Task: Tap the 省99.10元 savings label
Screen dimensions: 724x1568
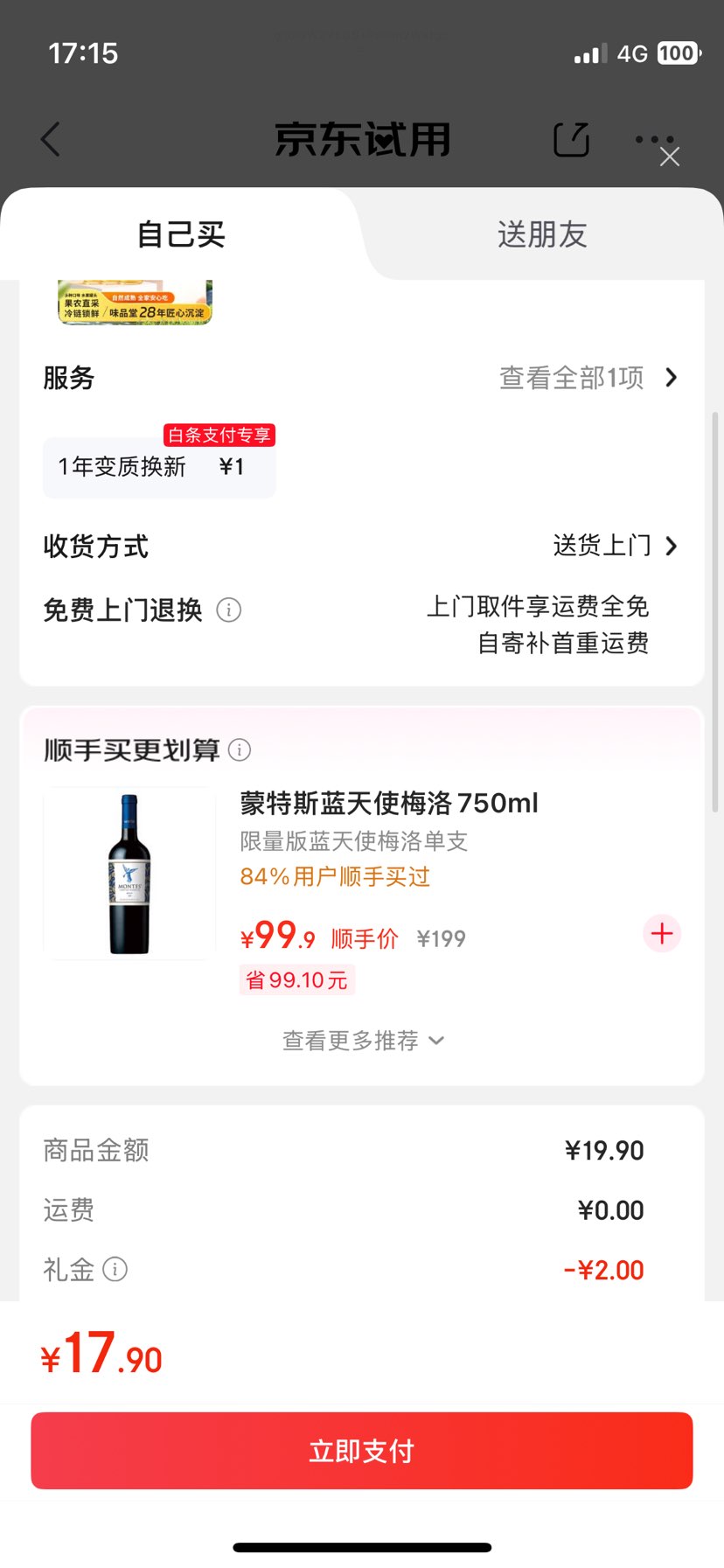Action: 296,979
